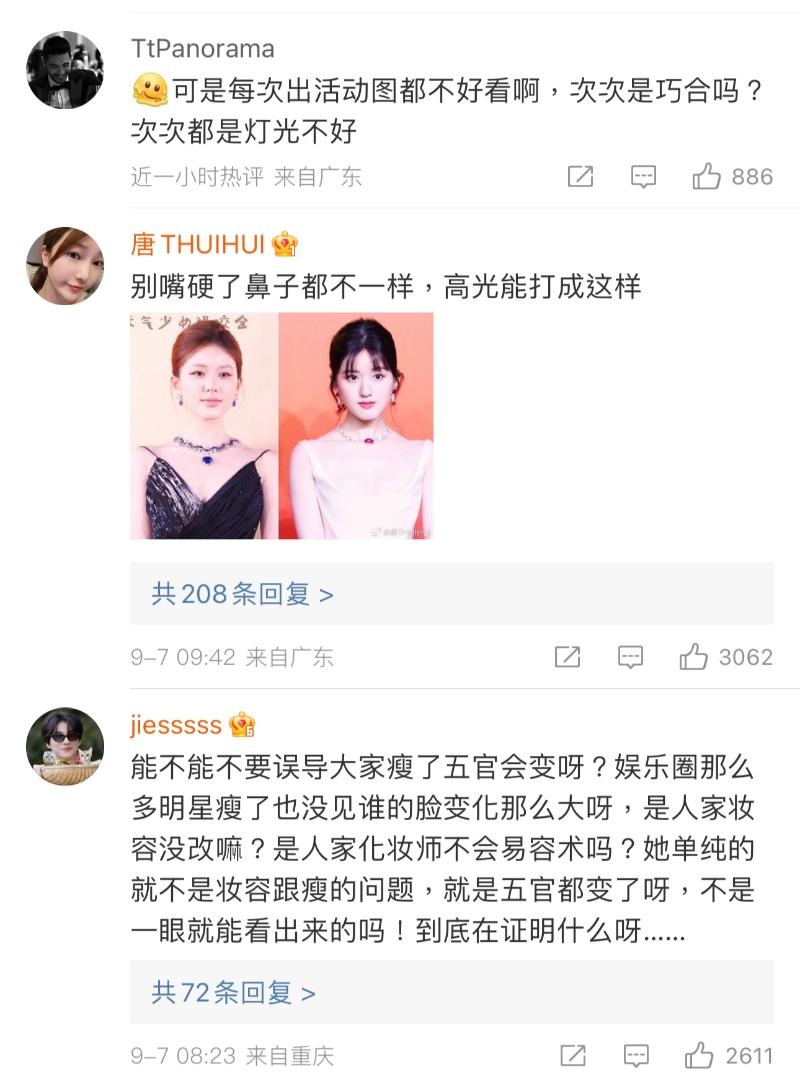View the photo in 唐THUIHUI's comment
Screen dimensions: 800x1085
click(282, 426)
